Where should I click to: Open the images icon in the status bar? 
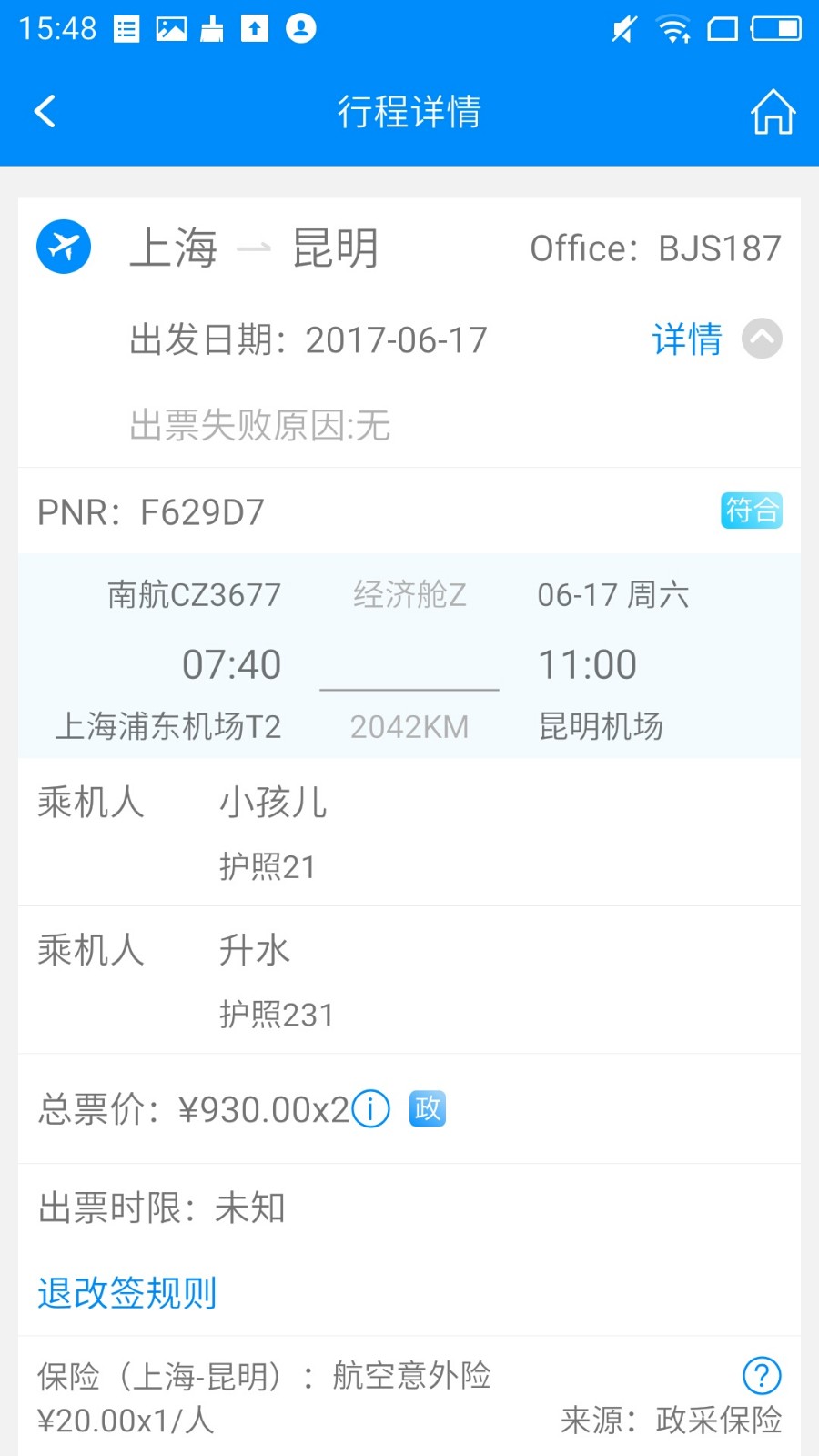tap(172, 27)
